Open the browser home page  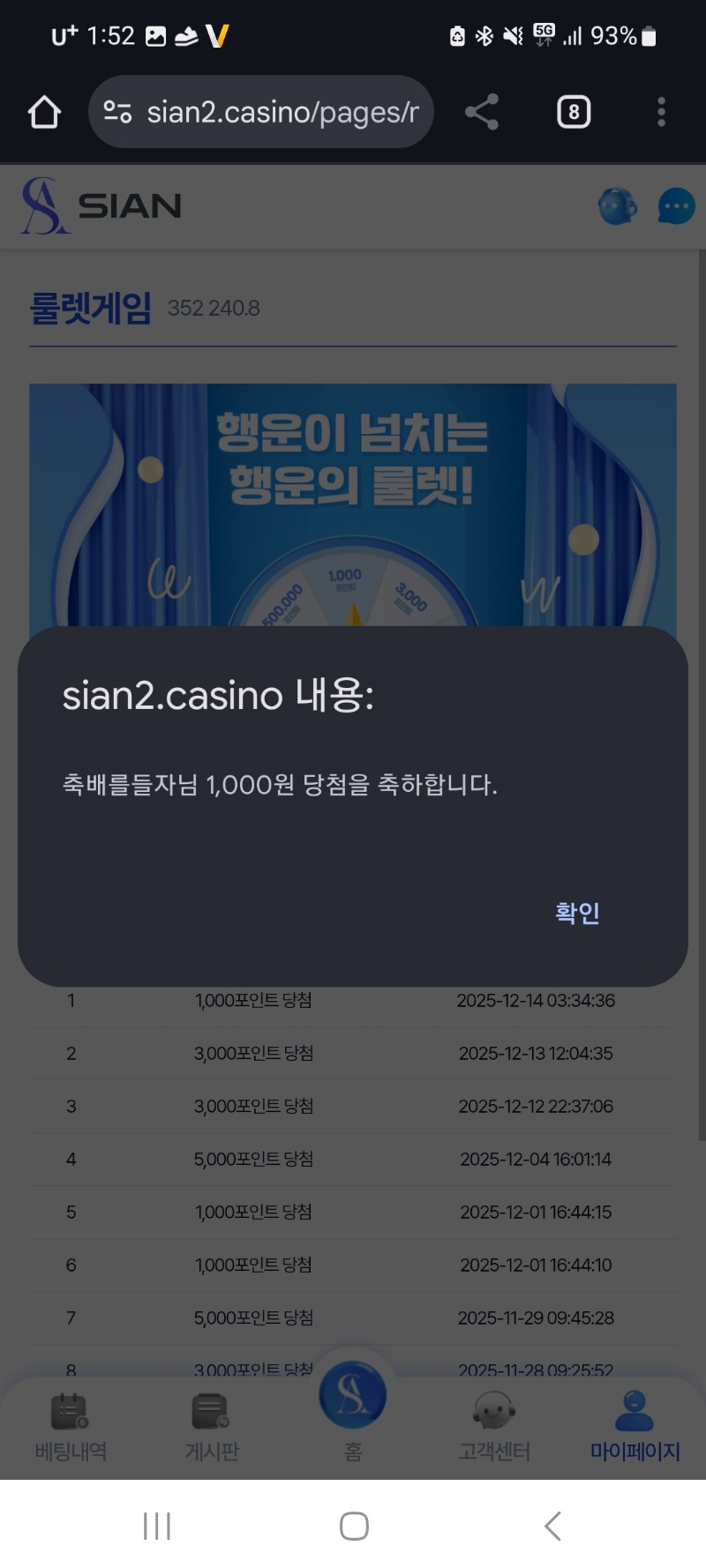point(44,112)
